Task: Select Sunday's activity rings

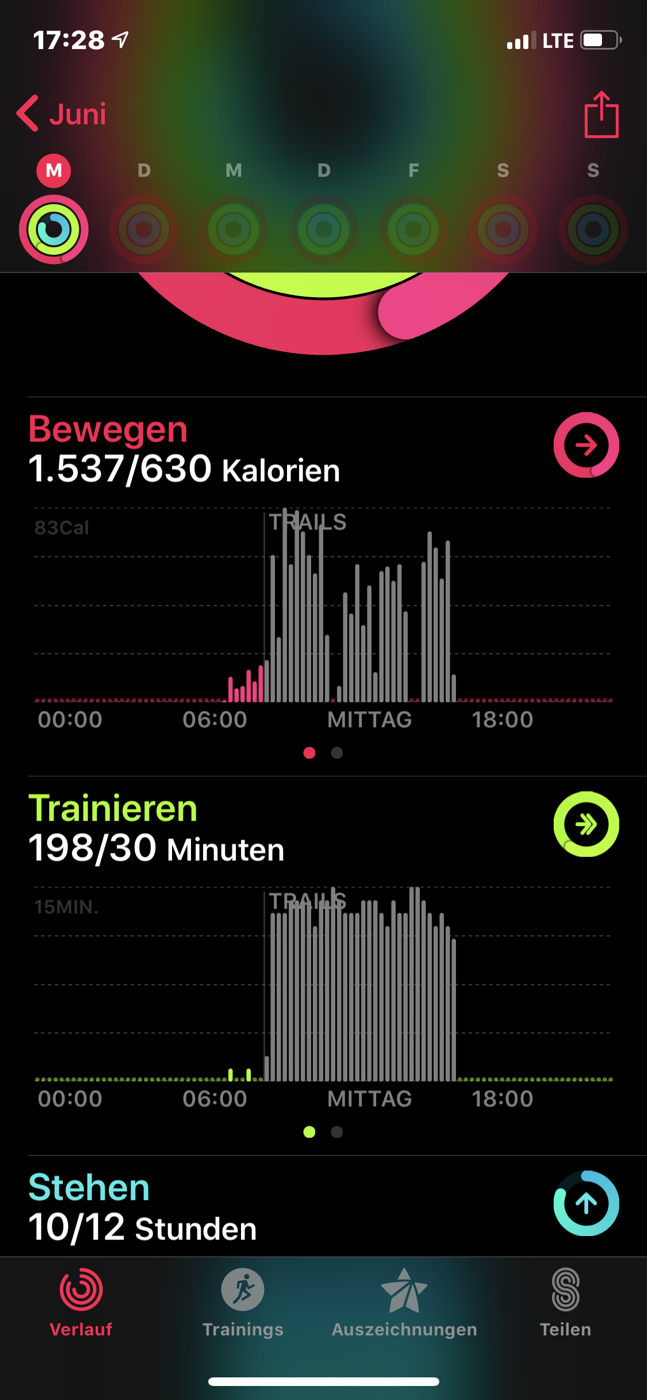Action: tap(593, 229)
